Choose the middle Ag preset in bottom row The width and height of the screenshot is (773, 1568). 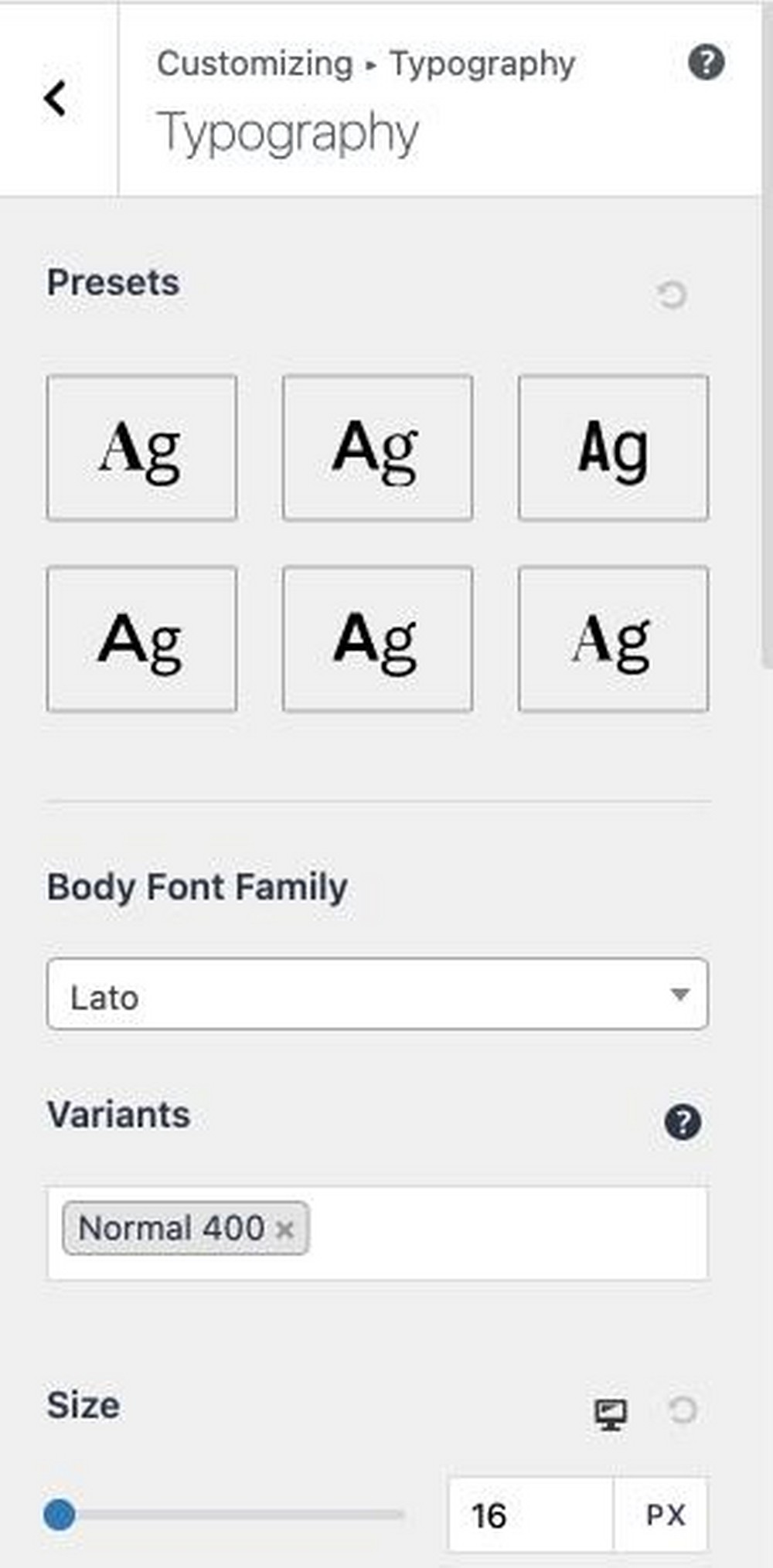click(x=377, y=638)
